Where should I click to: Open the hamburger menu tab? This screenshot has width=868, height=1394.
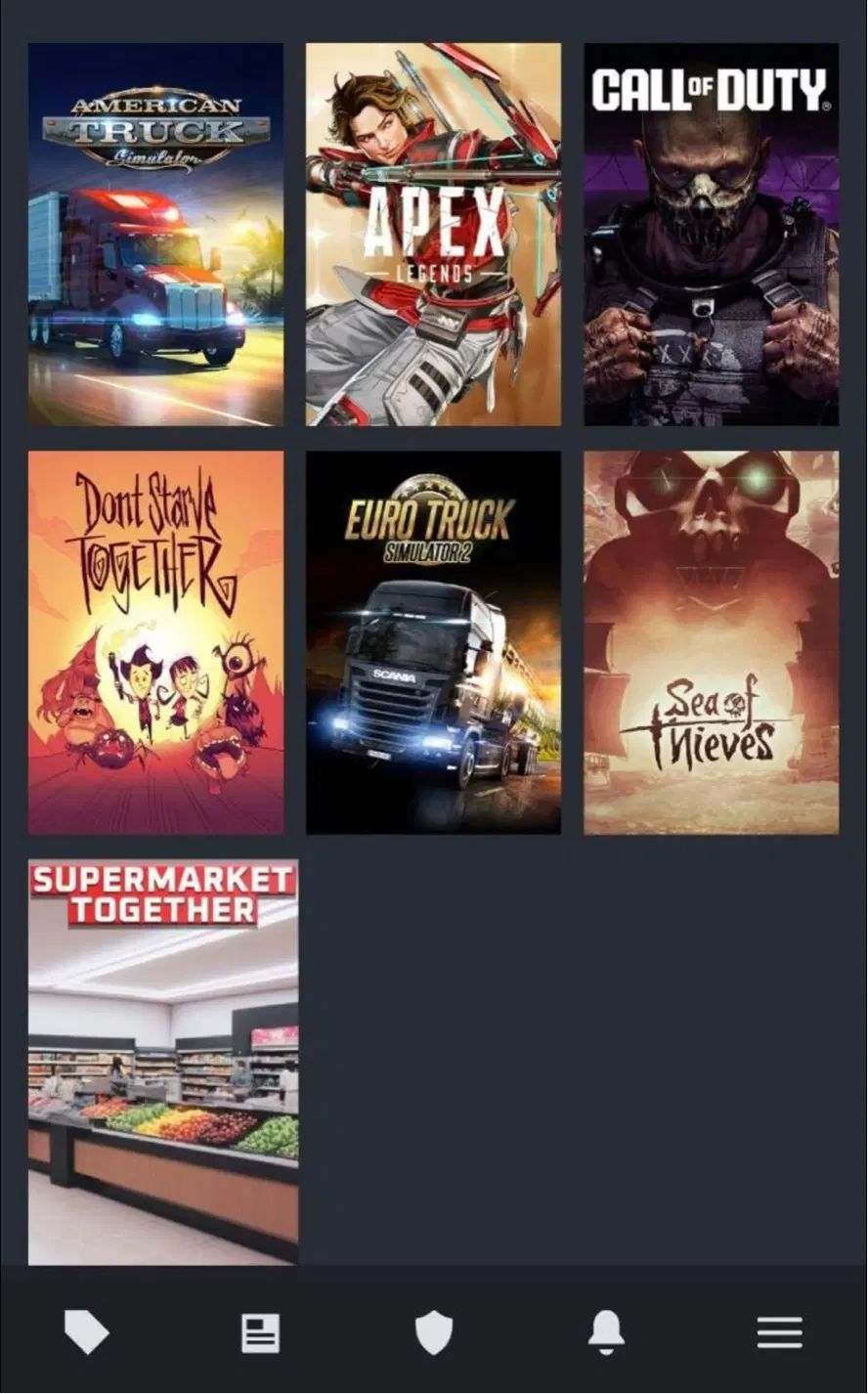pos(779,1332)
